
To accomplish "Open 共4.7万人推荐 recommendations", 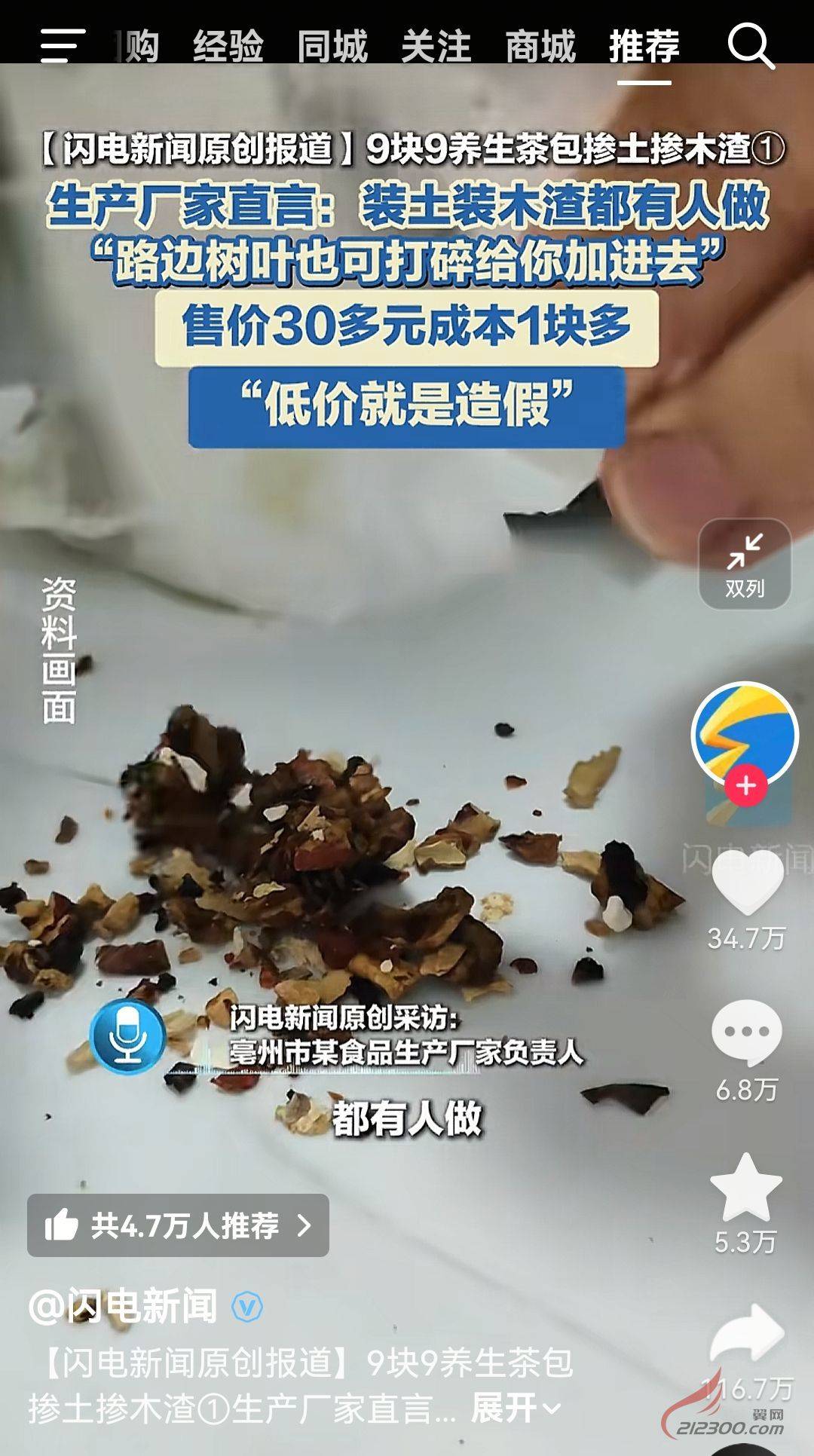I will point(178,1226).
